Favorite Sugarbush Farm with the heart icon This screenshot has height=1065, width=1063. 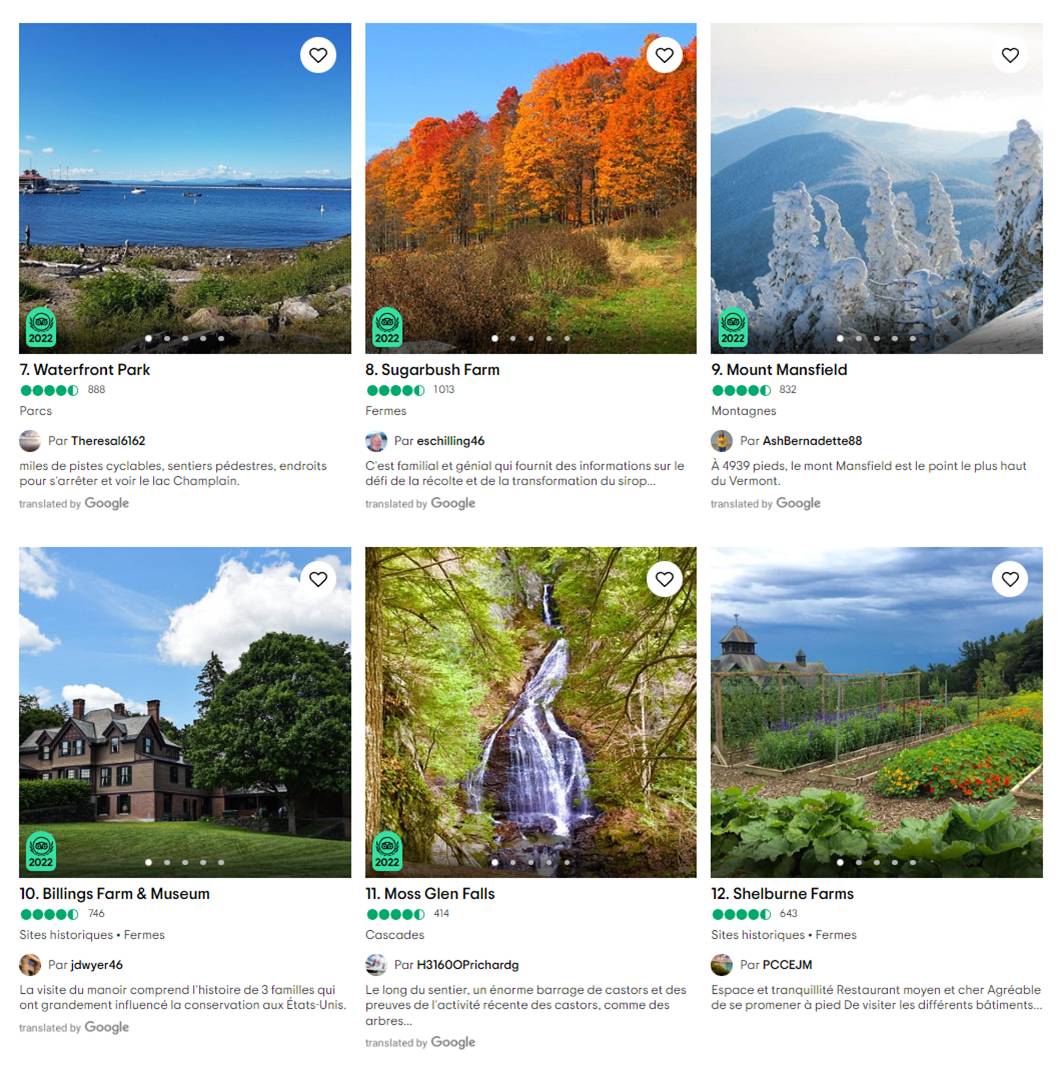coord(664,55)
